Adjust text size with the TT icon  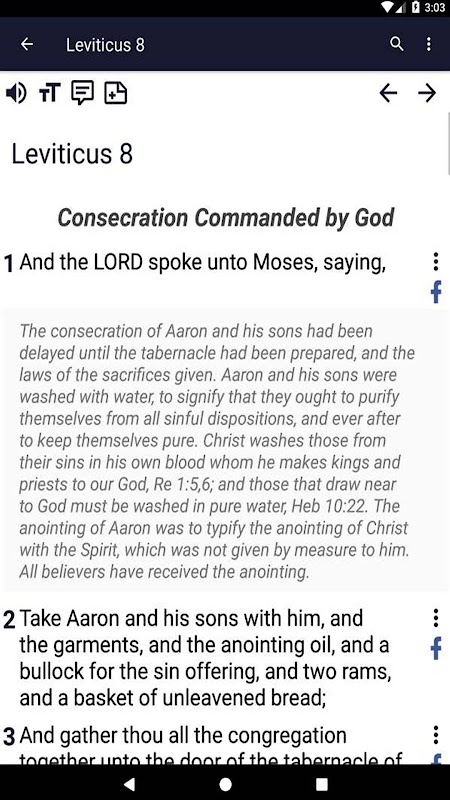pos(49,93)
